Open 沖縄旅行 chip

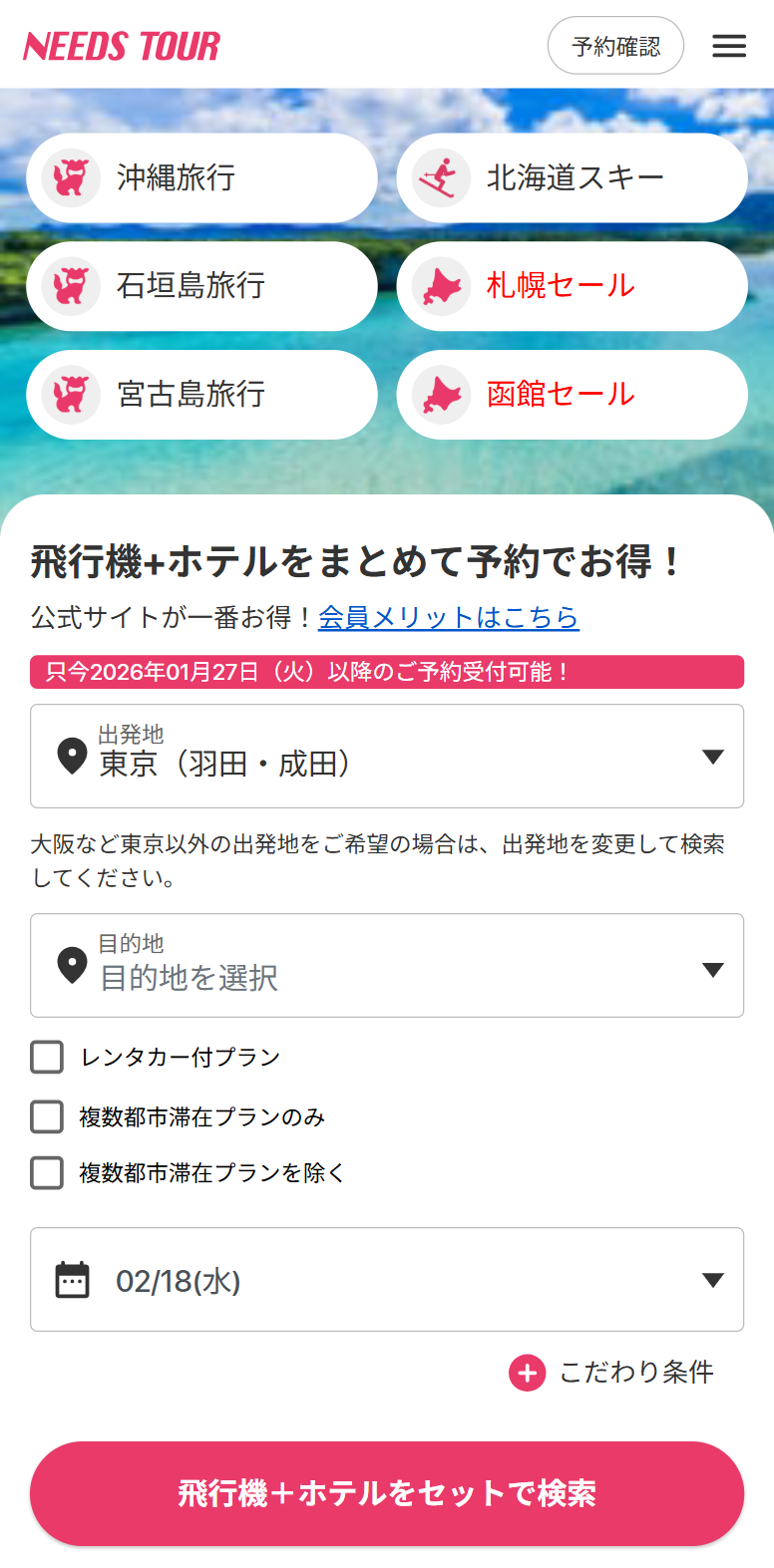click(201, 178)
